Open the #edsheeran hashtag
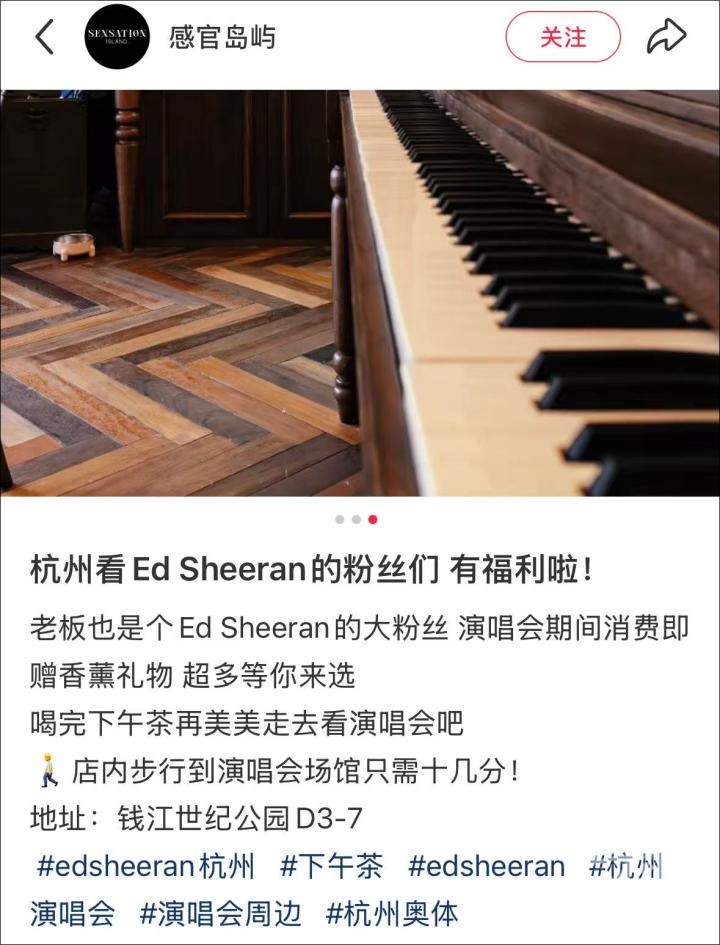 (486, 866)
